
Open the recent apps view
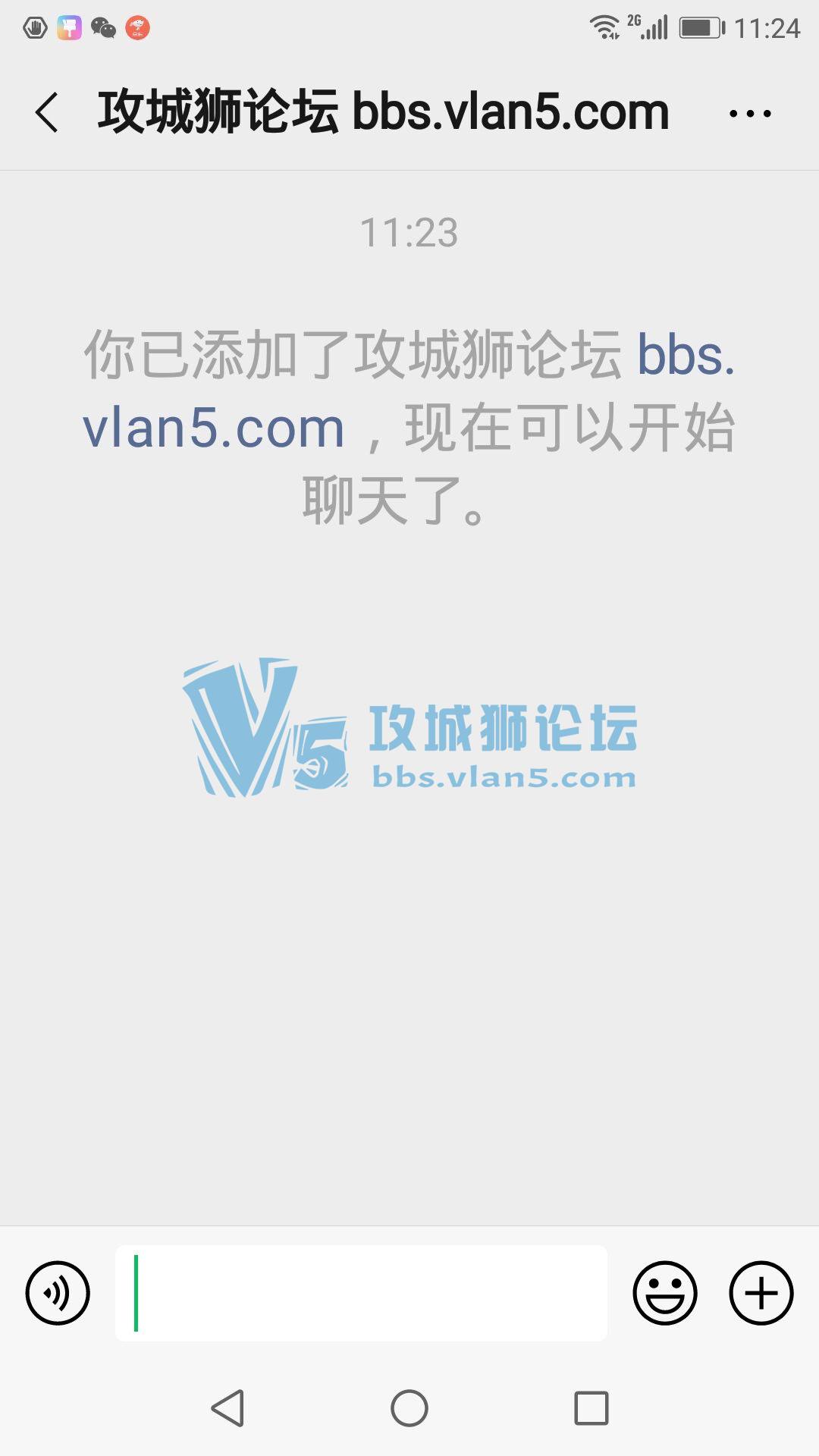click(591, 1408)
